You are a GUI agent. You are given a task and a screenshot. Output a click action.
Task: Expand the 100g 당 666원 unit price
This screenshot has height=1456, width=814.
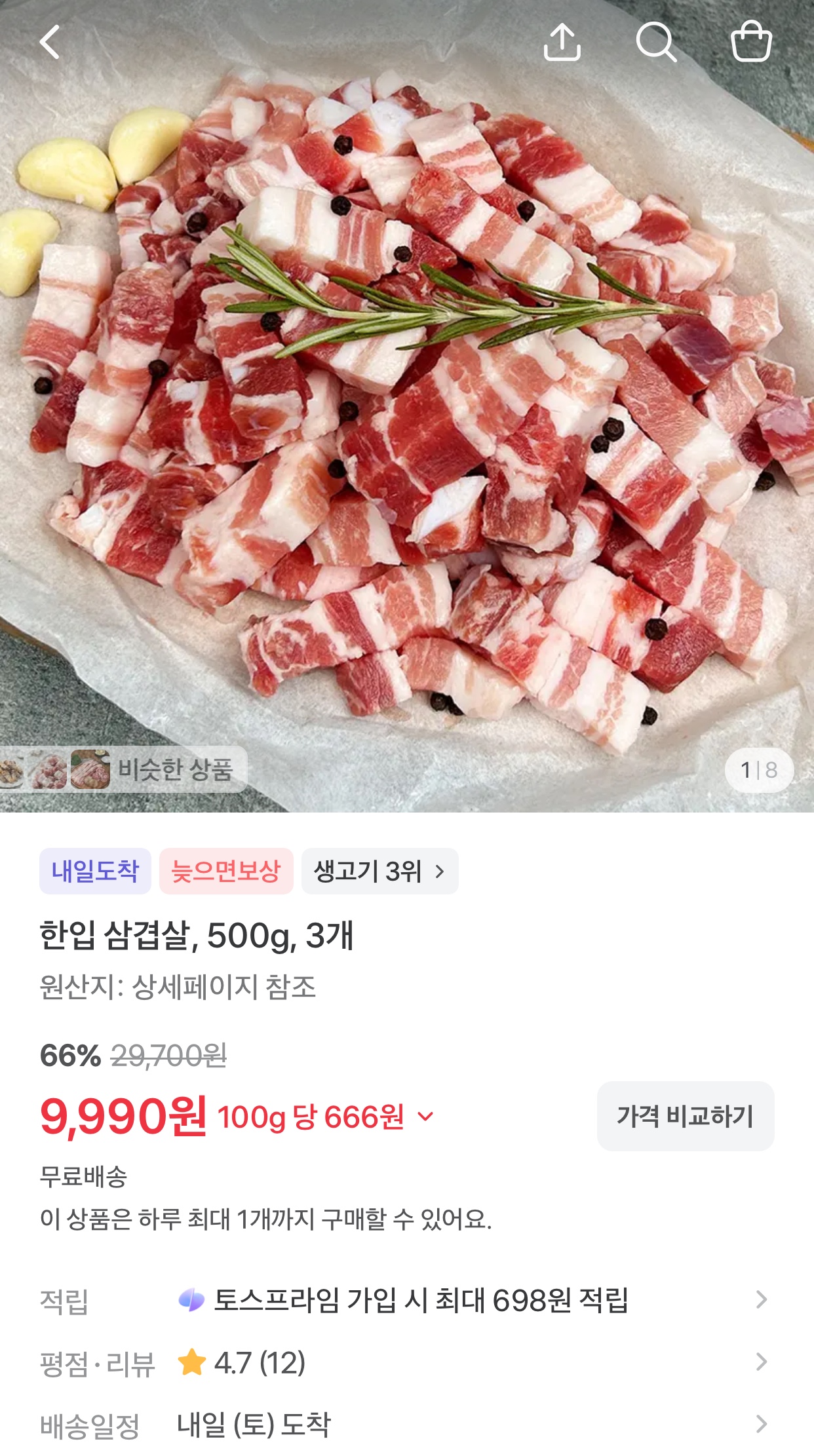coord(326,1117)
